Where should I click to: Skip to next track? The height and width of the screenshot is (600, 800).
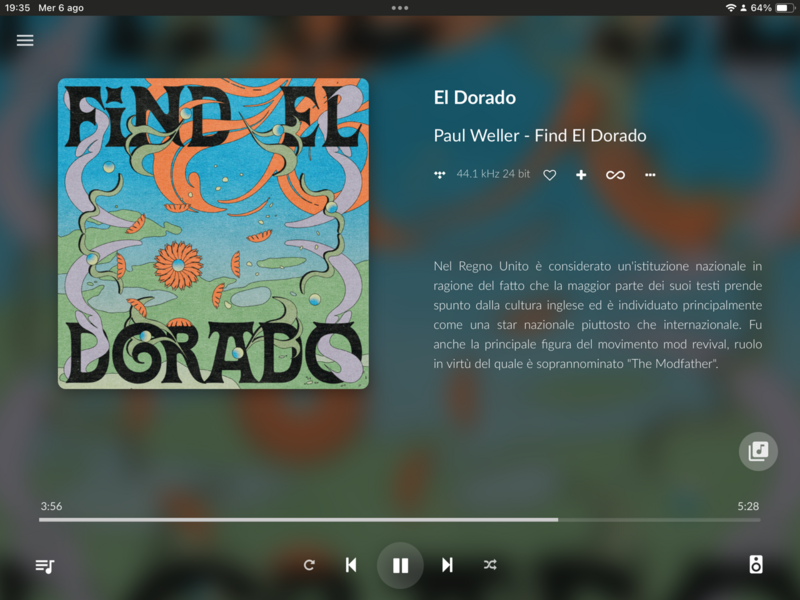click(x=447, y=565)
